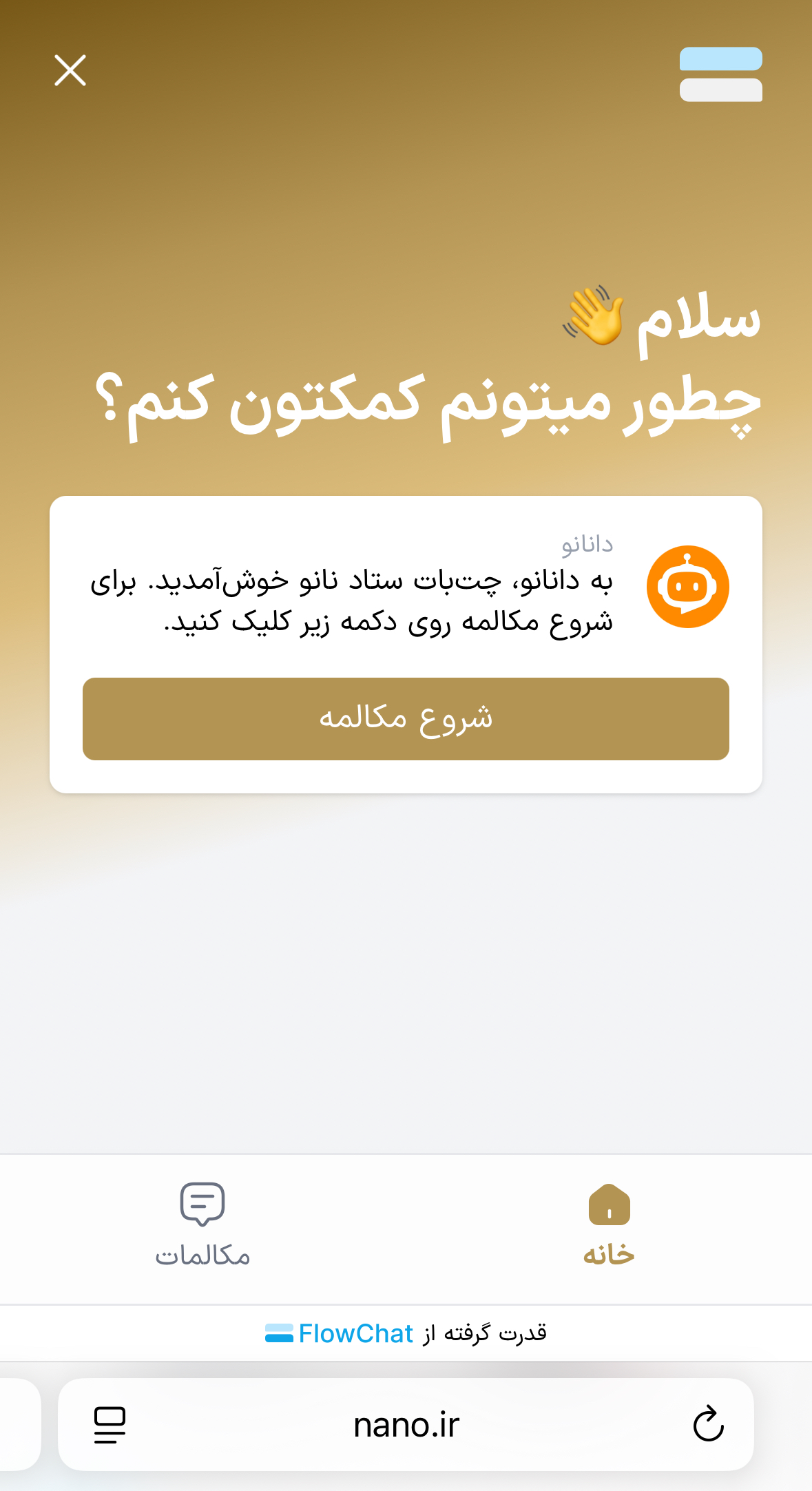This screenshot has width=812, height=1491.
Task: Switch to the مکالمات tab
Action: coord(202,1224)
